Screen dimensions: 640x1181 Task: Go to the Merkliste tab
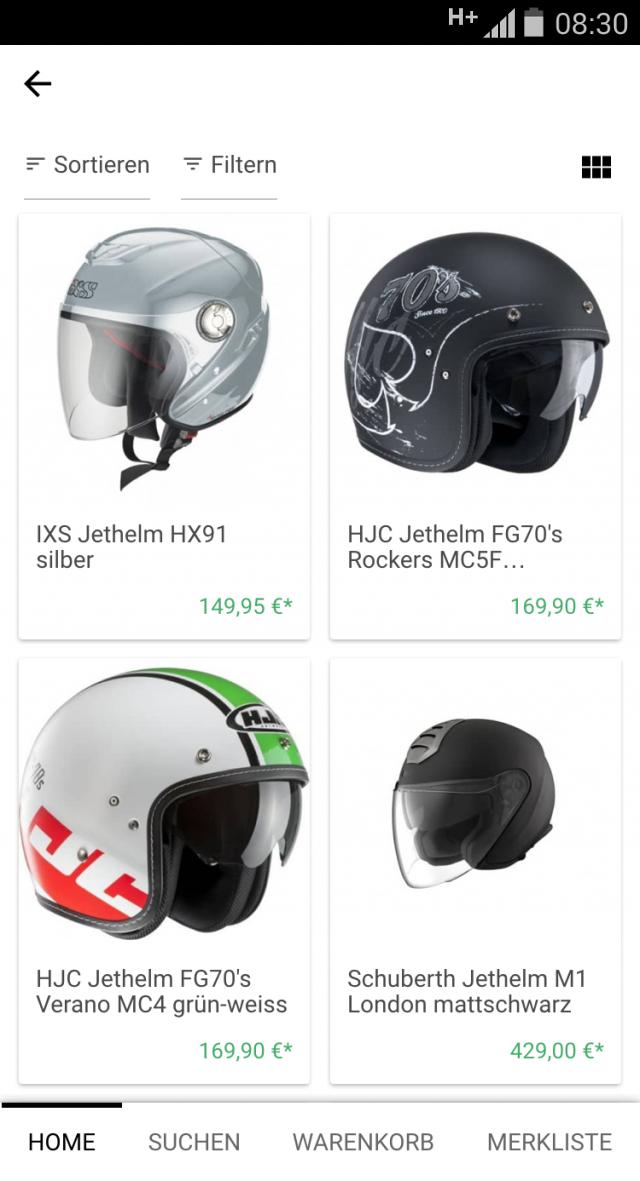(549, 1142)
